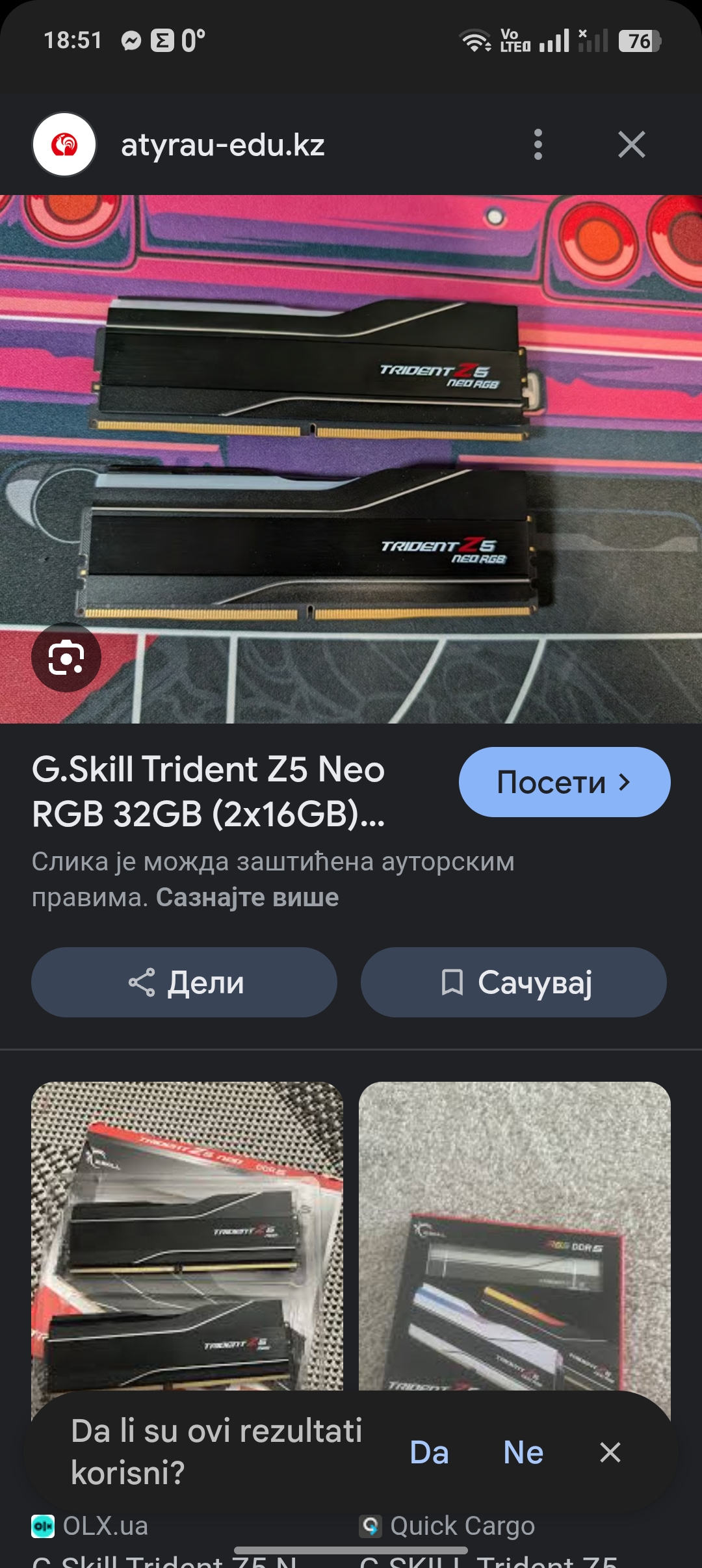Tap the Посети button
The height and width of the screenshot is (1568, 702).
point(564,782)
